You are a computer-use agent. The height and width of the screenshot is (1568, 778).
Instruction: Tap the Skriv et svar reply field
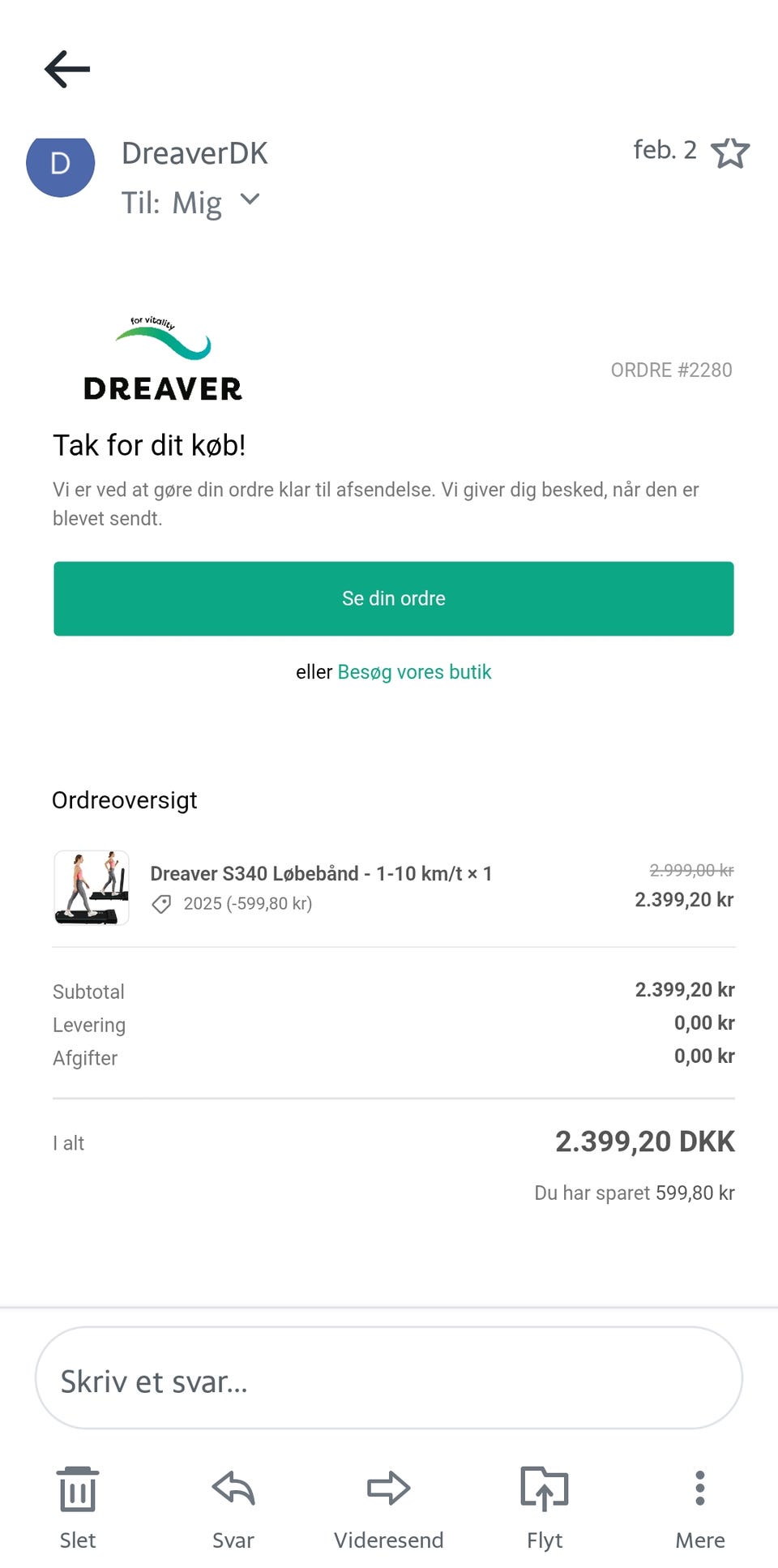389,1378
